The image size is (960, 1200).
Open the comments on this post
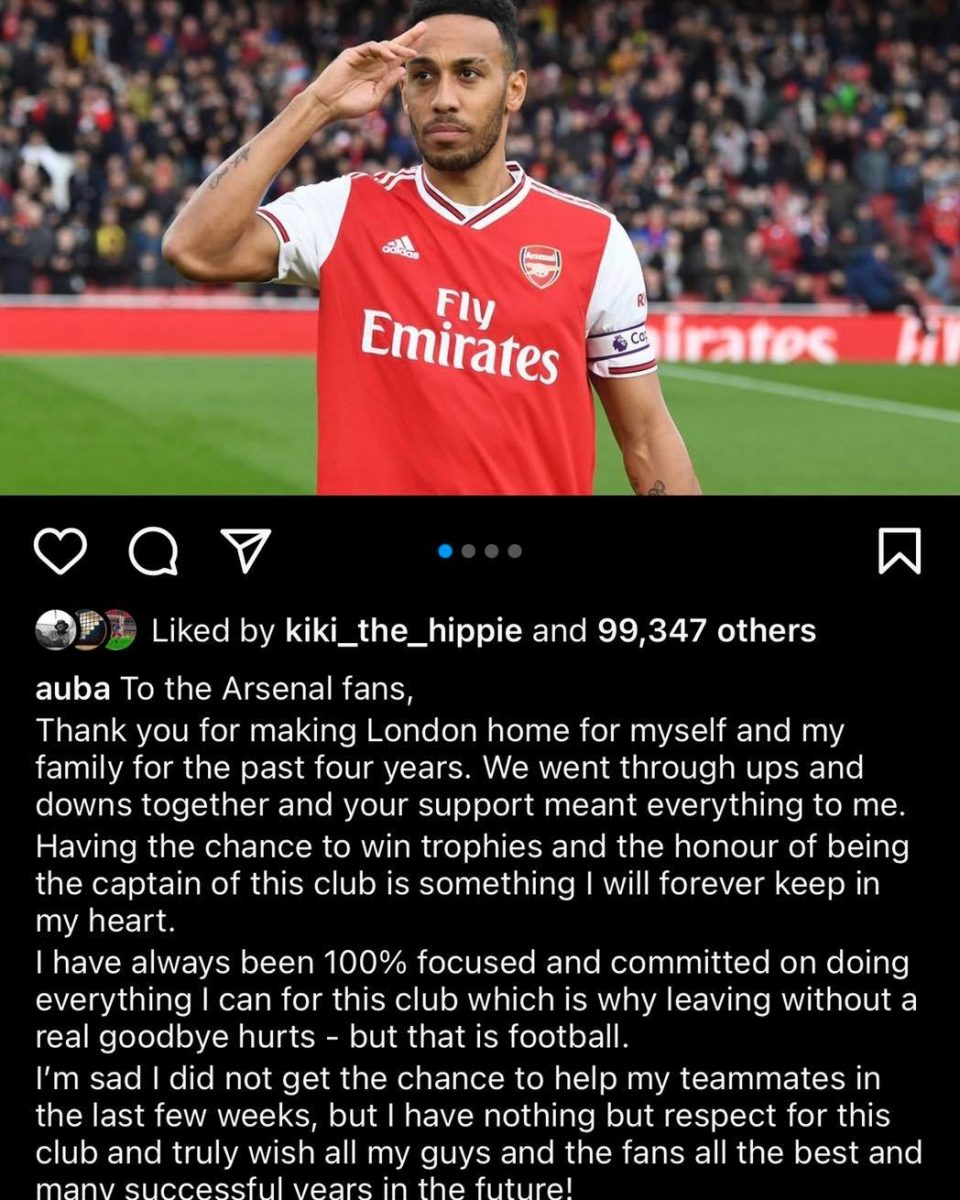coord(154,551)
